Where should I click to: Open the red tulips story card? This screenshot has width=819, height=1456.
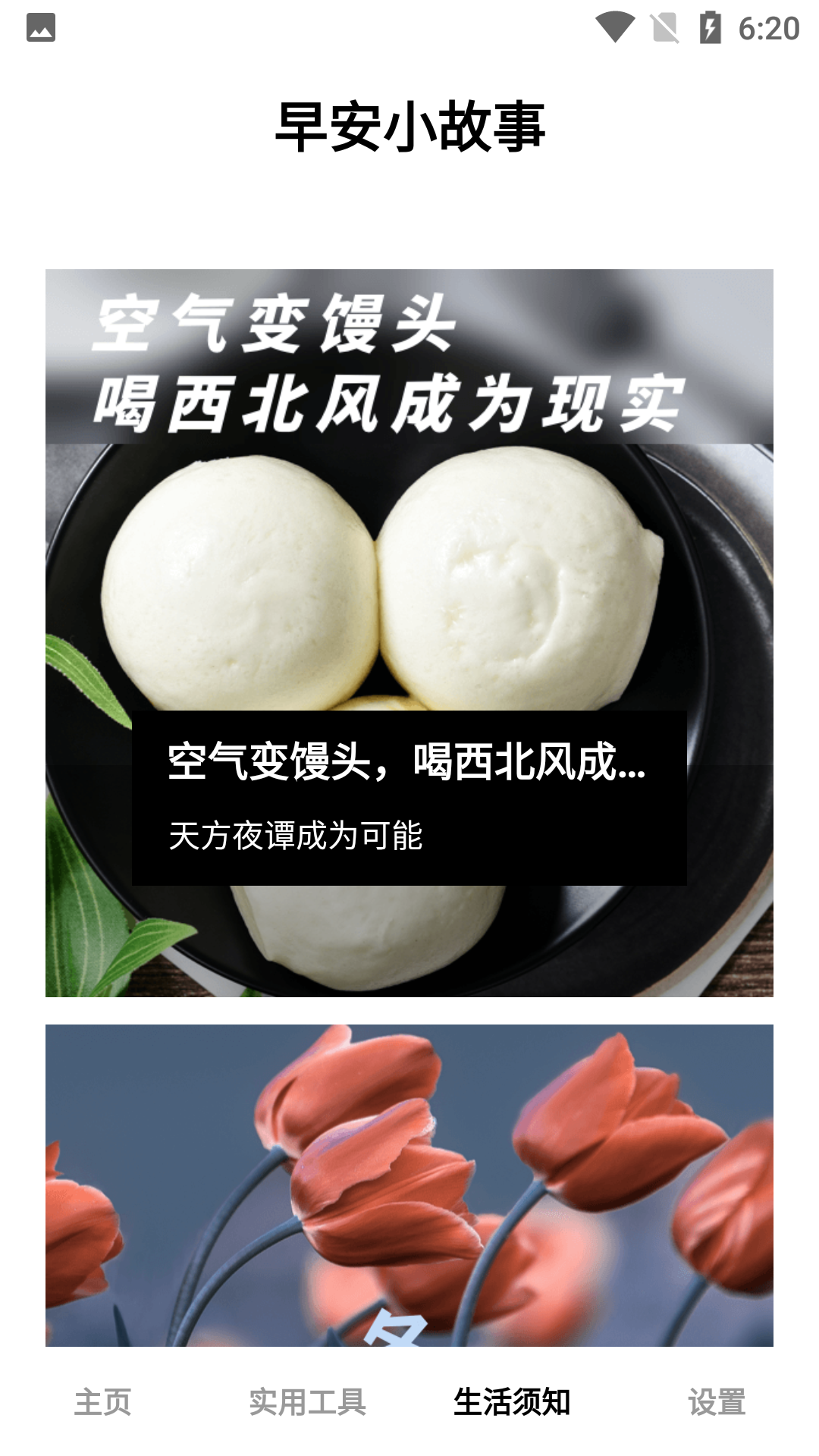tap(409, 1185)
